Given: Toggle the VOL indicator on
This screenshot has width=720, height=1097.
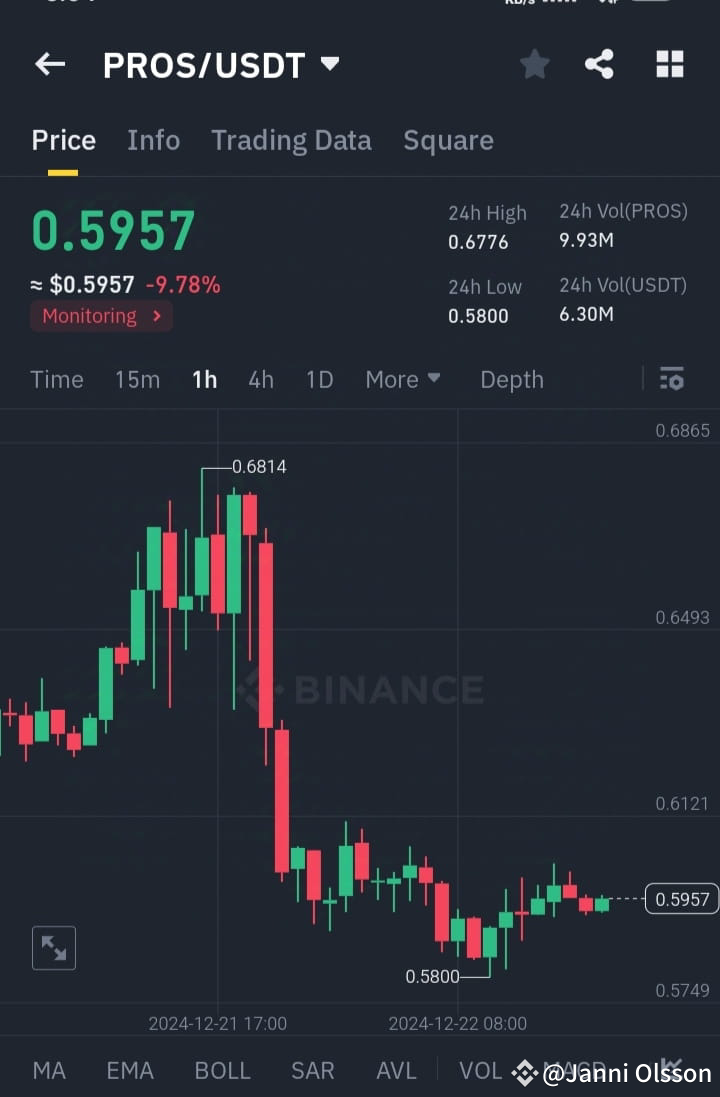Looking at the screenshot, I should (480, 1070).
